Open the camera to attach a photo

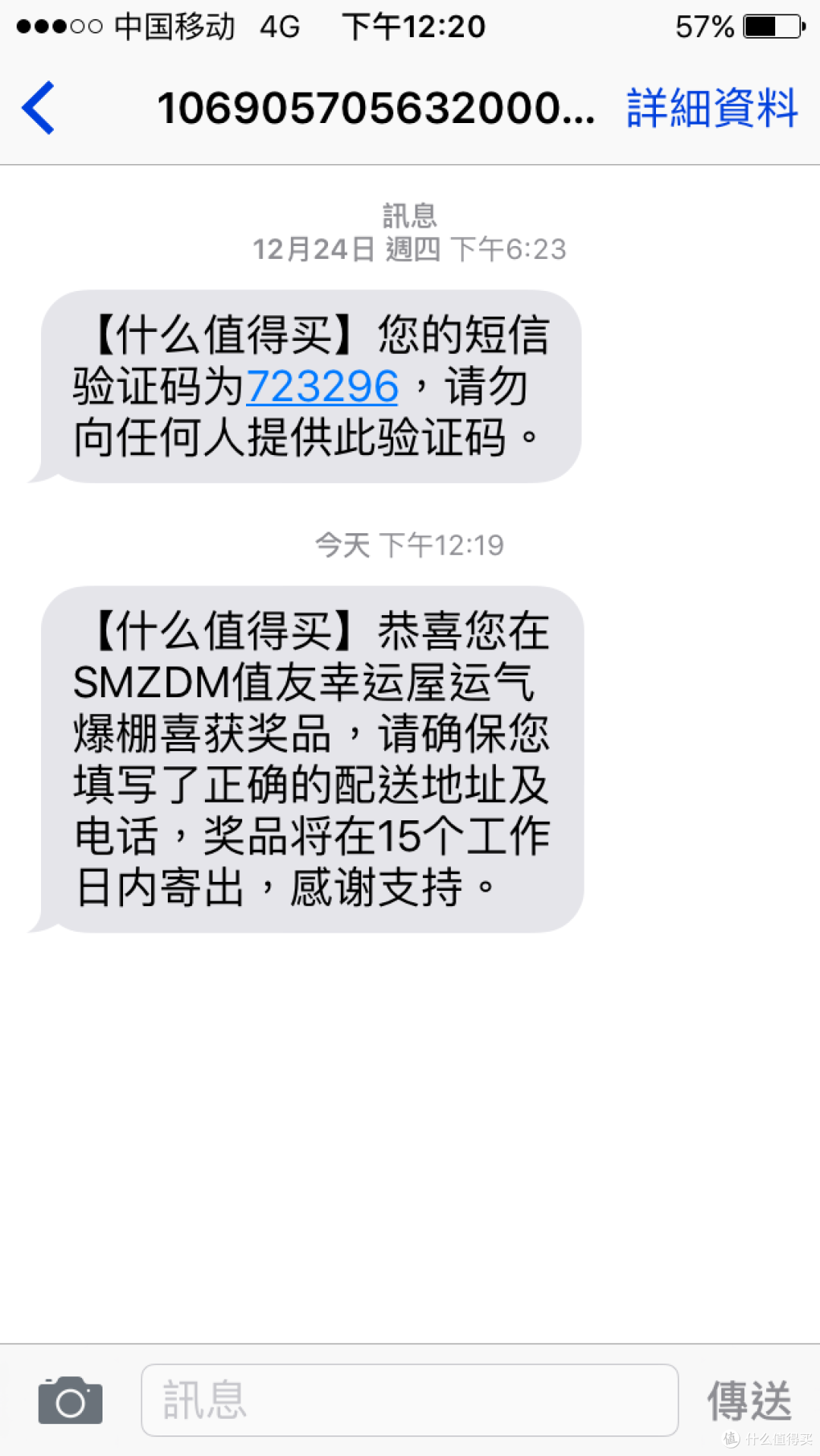click(x=70, y=1400)
